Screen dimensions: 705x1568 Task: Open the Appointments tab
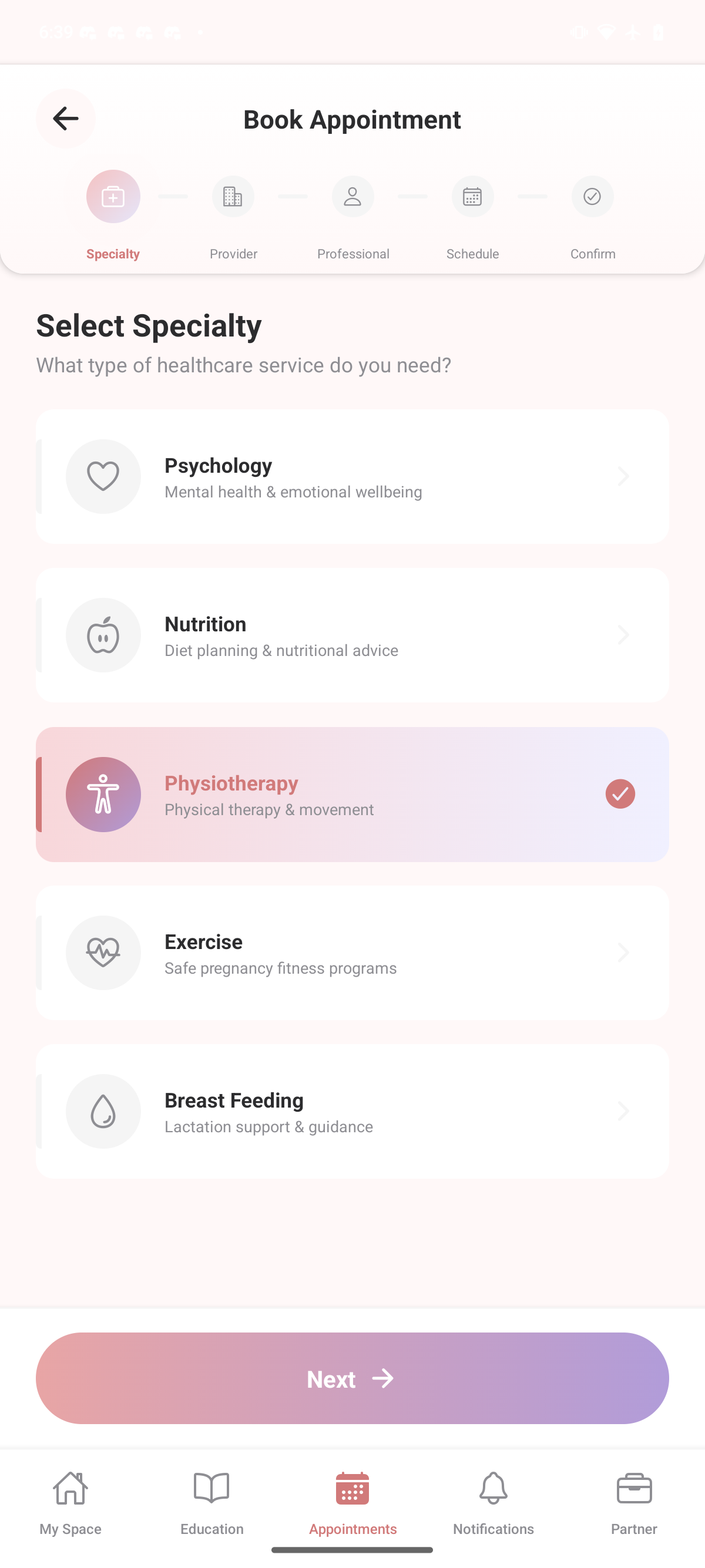click(x=352, y=1503)
